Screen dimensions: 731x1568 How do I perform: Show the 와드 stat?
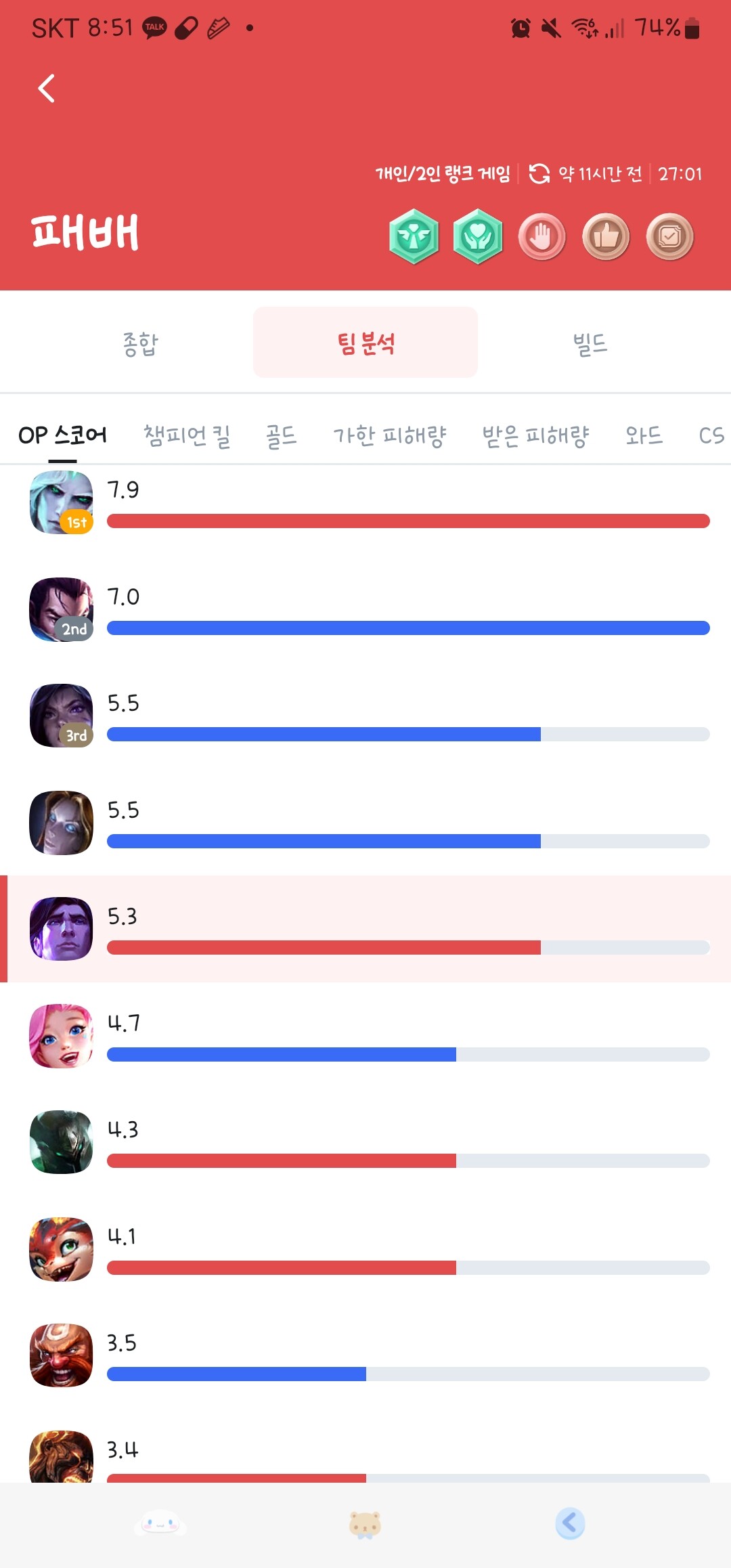pyautogui.click(x=644, y=435)
